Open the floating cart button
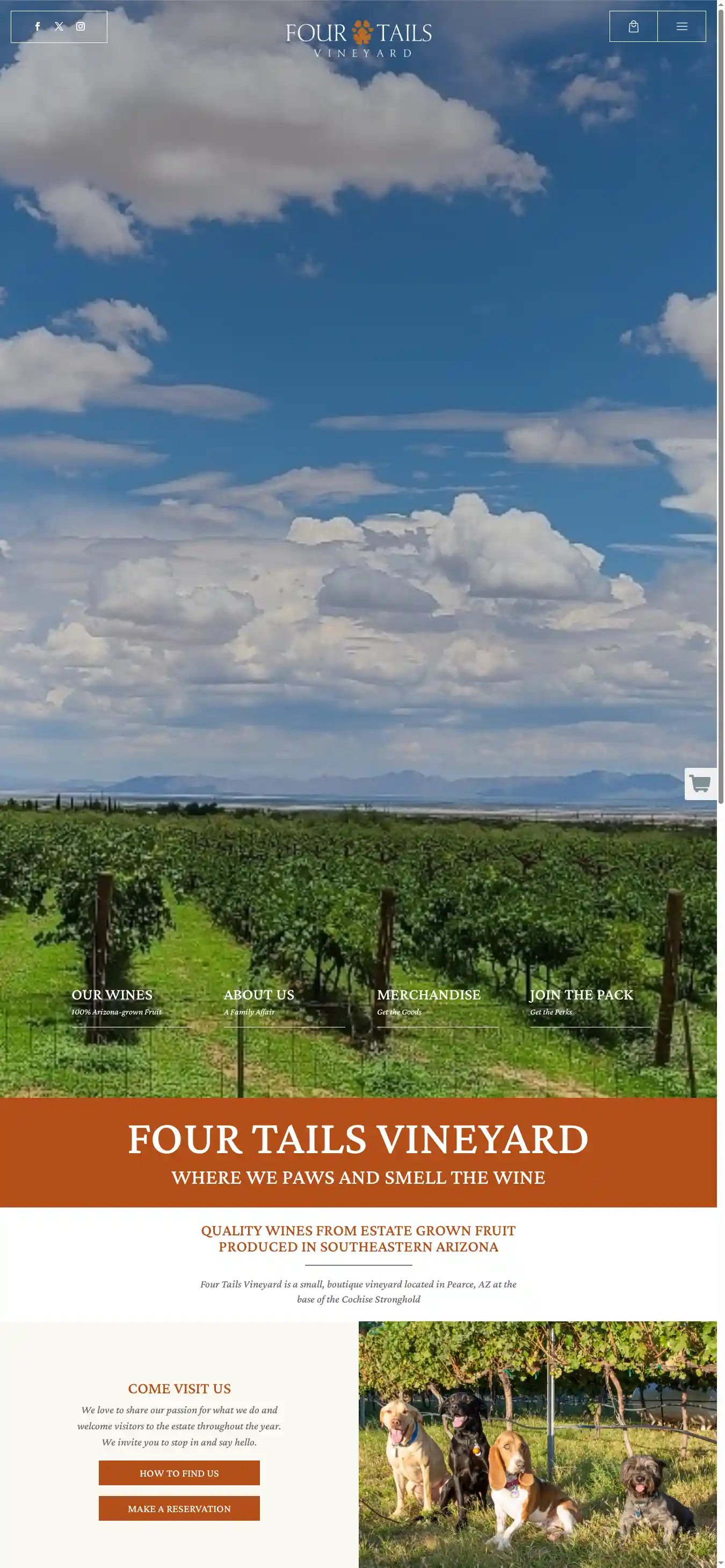 click(700, 783)
